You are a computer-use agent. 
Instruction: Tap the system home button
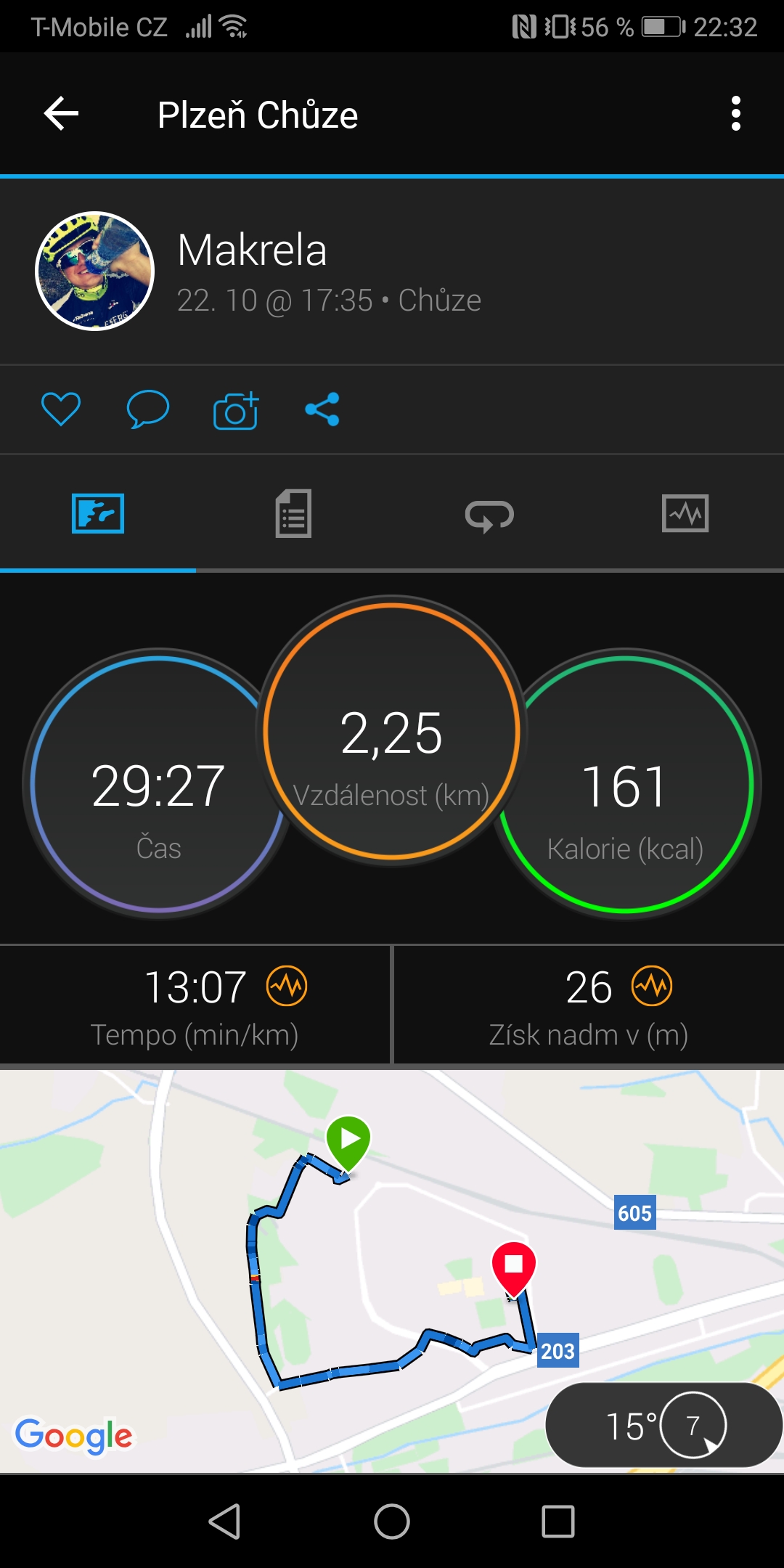click(392, 1522)
